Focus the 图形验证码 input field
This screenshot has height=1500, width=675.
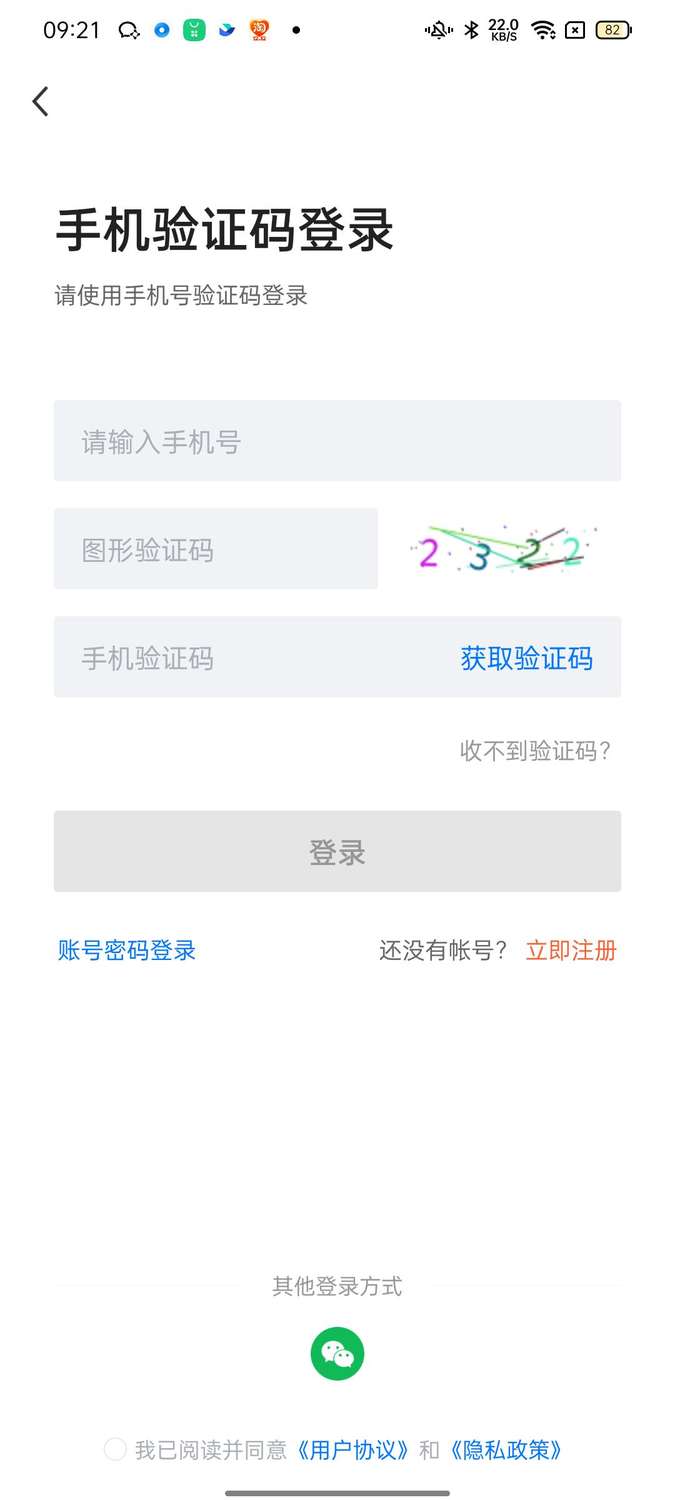tap(215, 549)
